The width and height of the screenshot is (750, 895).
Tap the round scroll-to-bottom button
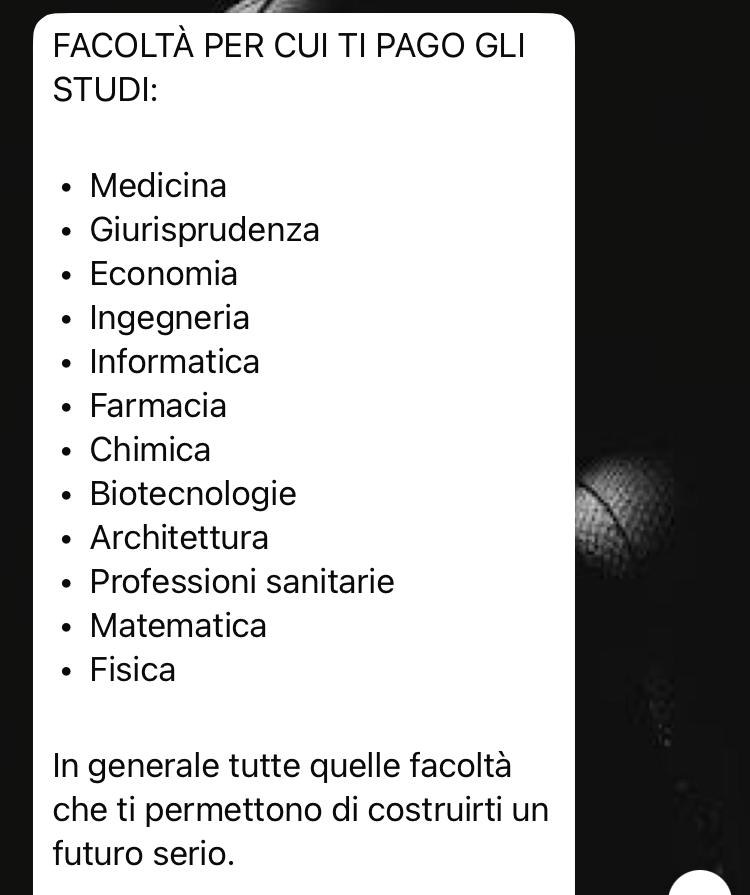tap(699, 884)
